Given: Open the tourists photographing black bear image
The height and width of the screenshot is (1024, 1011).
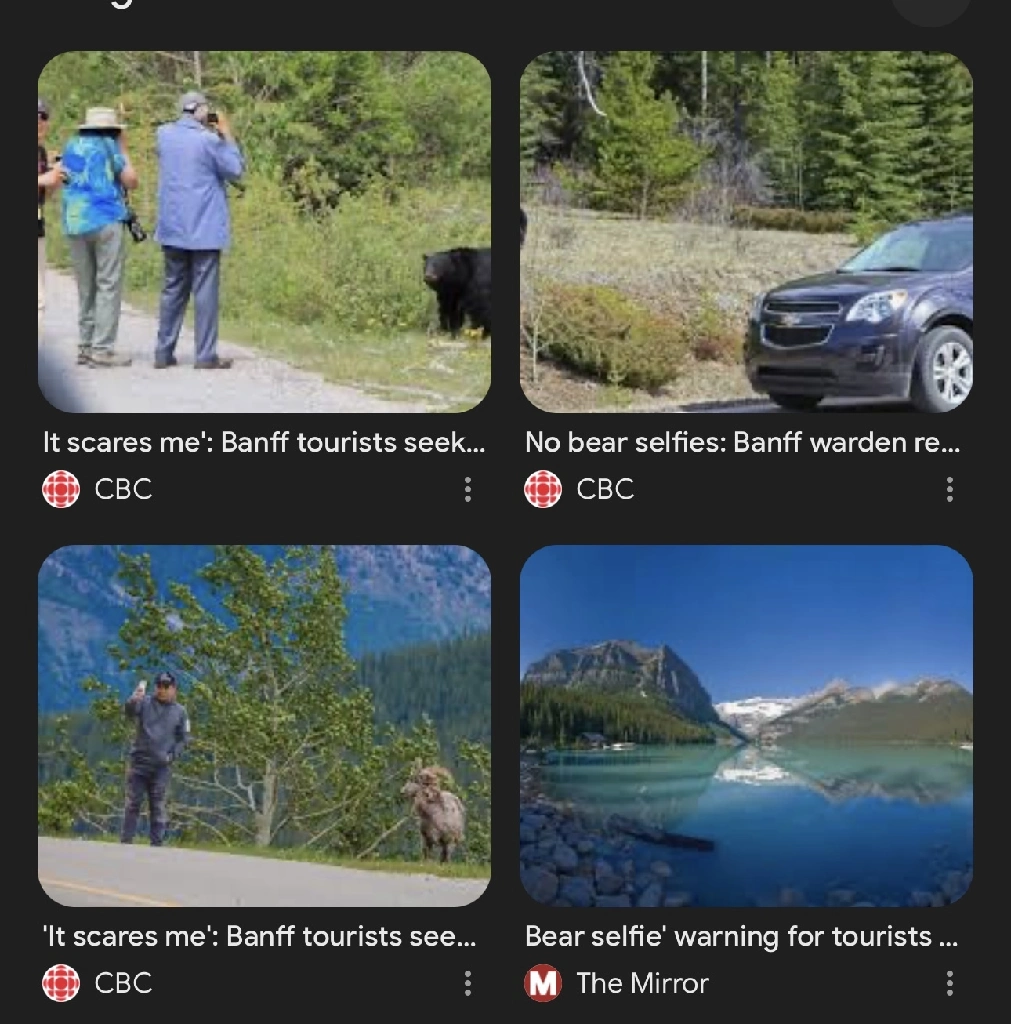Looking at the screenshot, I should [264, 232].
